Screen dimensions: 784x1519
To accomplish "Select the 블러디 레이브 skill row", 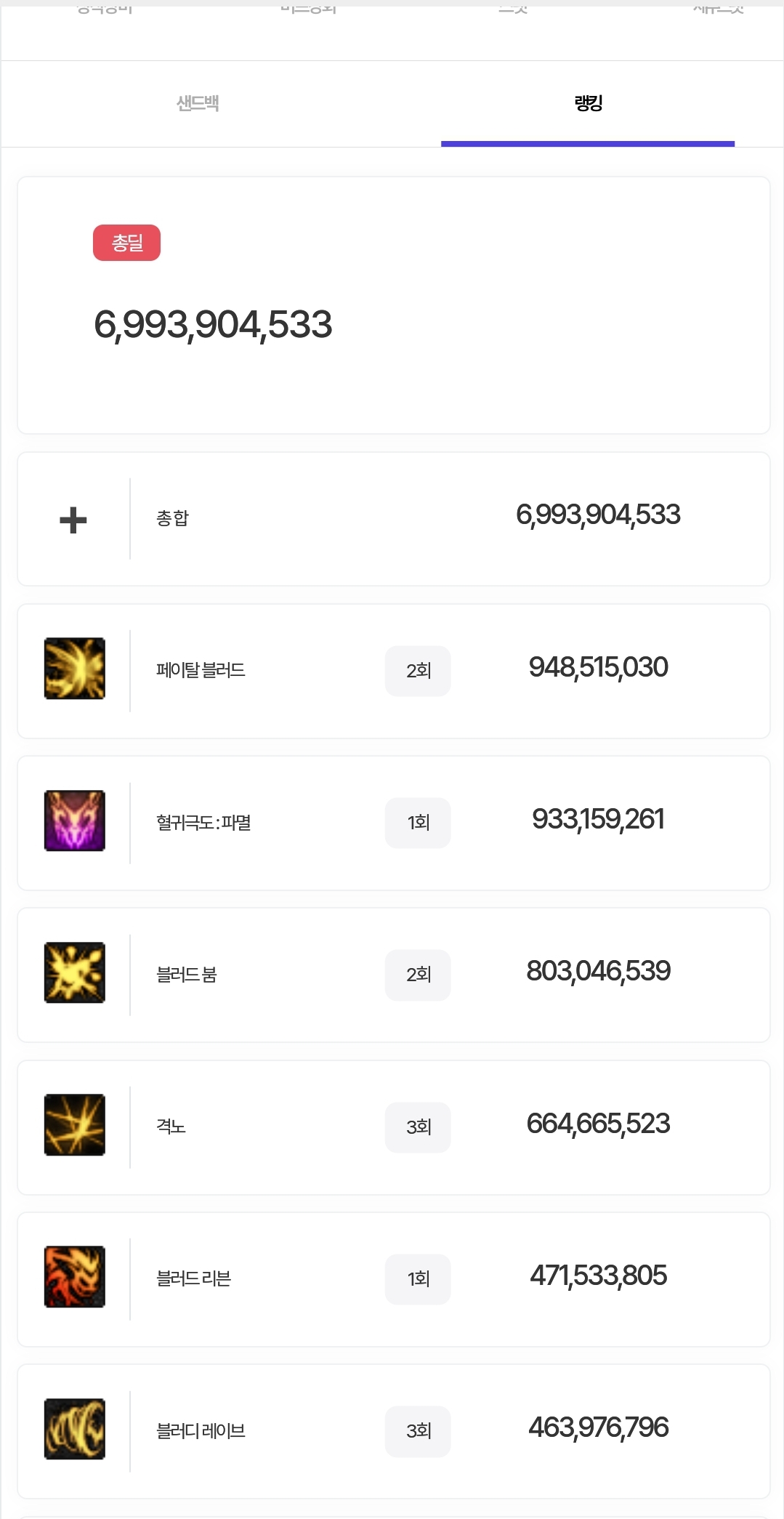I will pos(392,1430).
